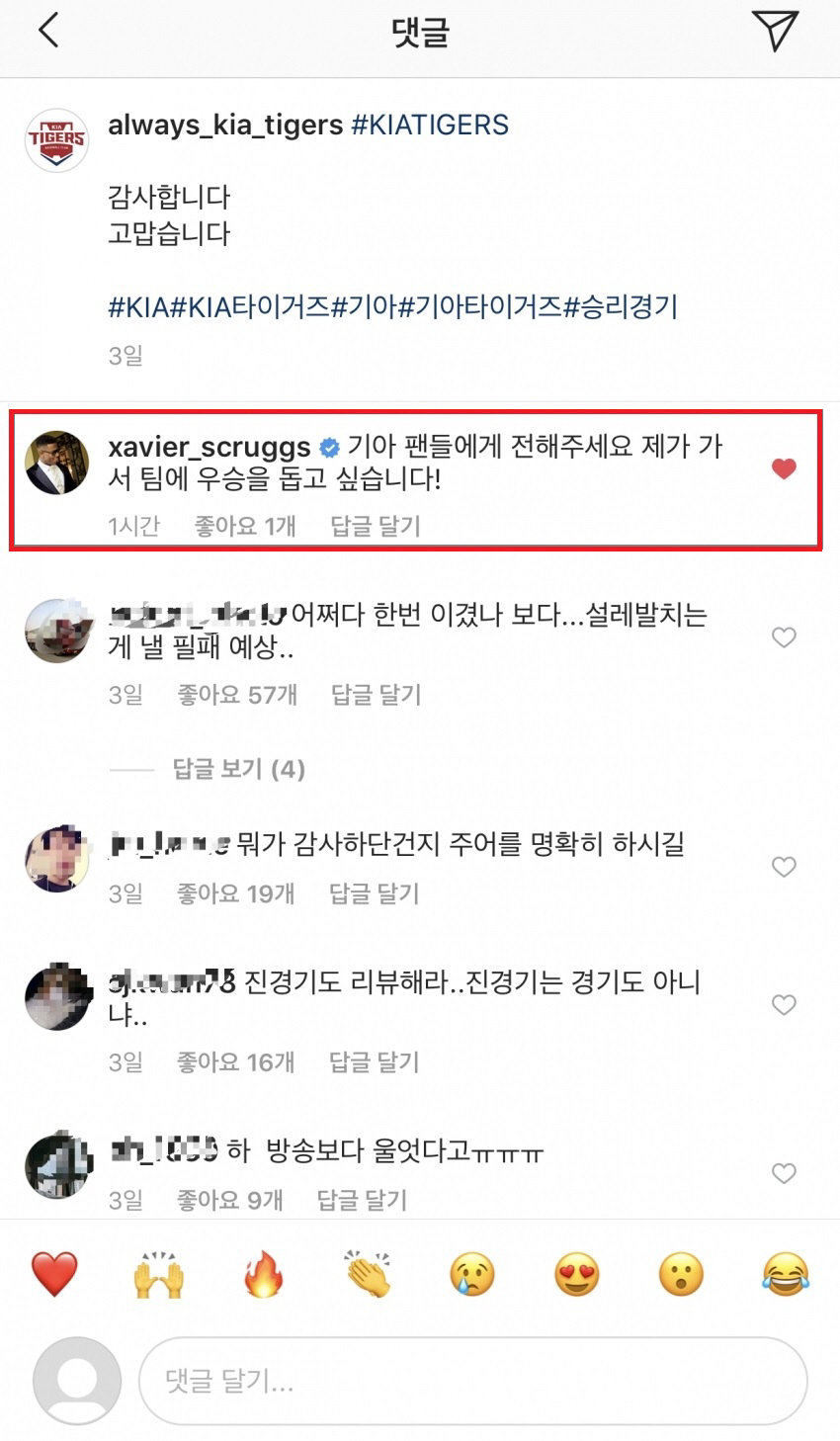Image resolution: width=840 pixels, height=1441 pixels.
Task: Tap 답글 달기 under the 16-likes comment
Action: (375, 1061)
